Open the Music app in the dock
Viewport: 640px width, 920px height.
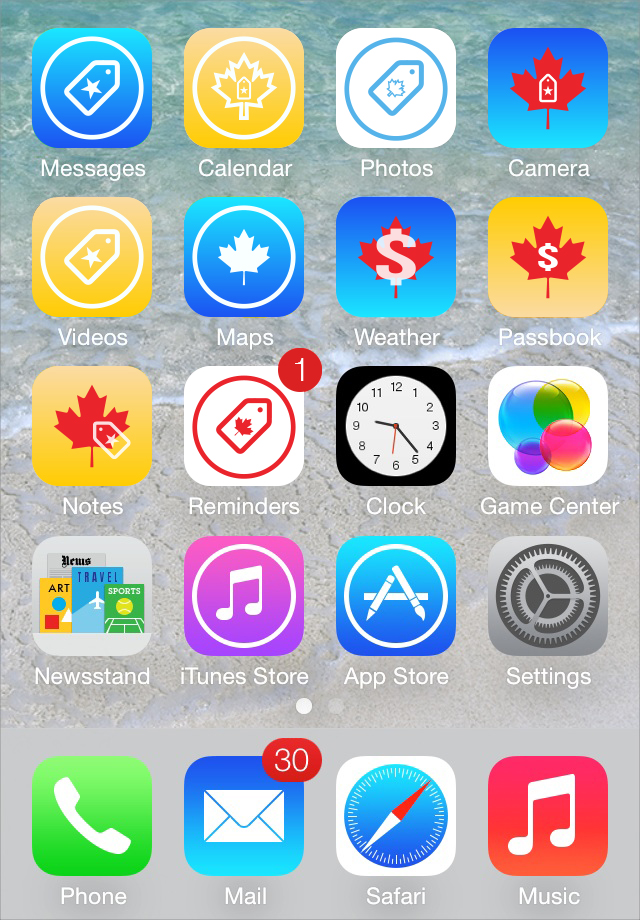coord(548,816)
